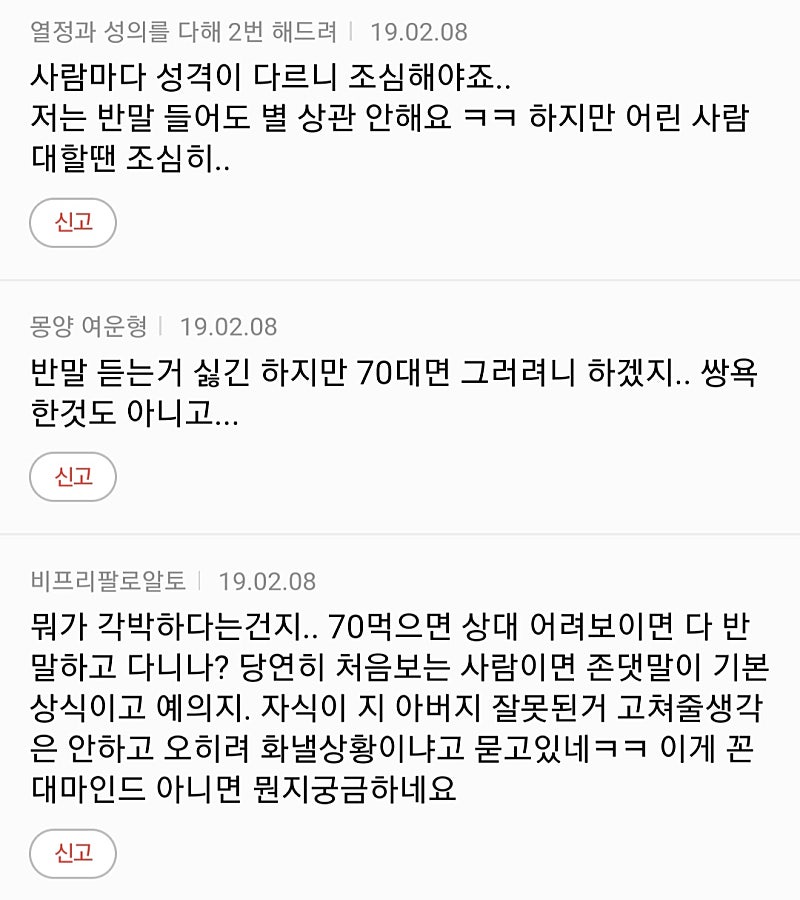Report the comment by 열정과 성의를 다해 2번 해드려
The image size is (800, 900).
tap(73, 223)
